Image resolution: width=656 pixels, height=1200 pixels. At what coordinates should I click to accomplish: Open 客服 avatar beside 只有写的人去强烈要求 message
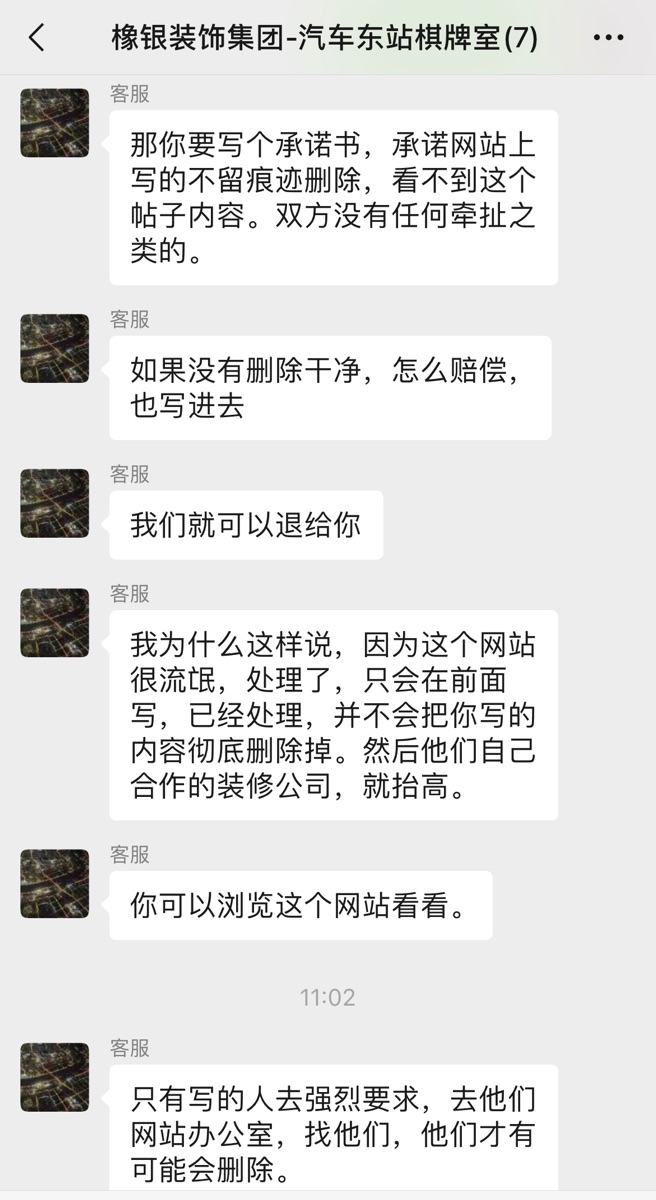pos(55,1077)
